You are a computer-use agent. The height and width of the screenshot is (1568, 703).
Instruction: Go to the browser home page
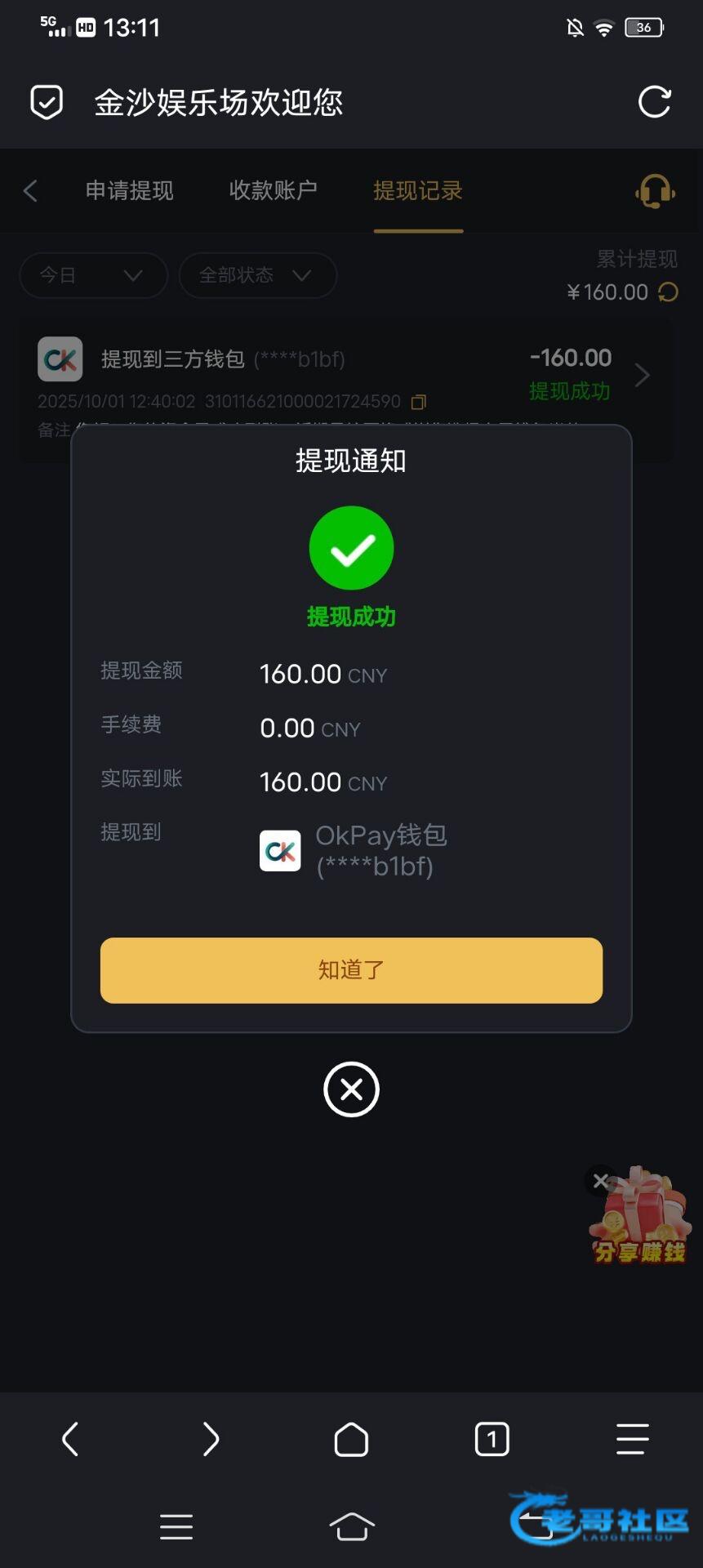tap(351, 1439)
